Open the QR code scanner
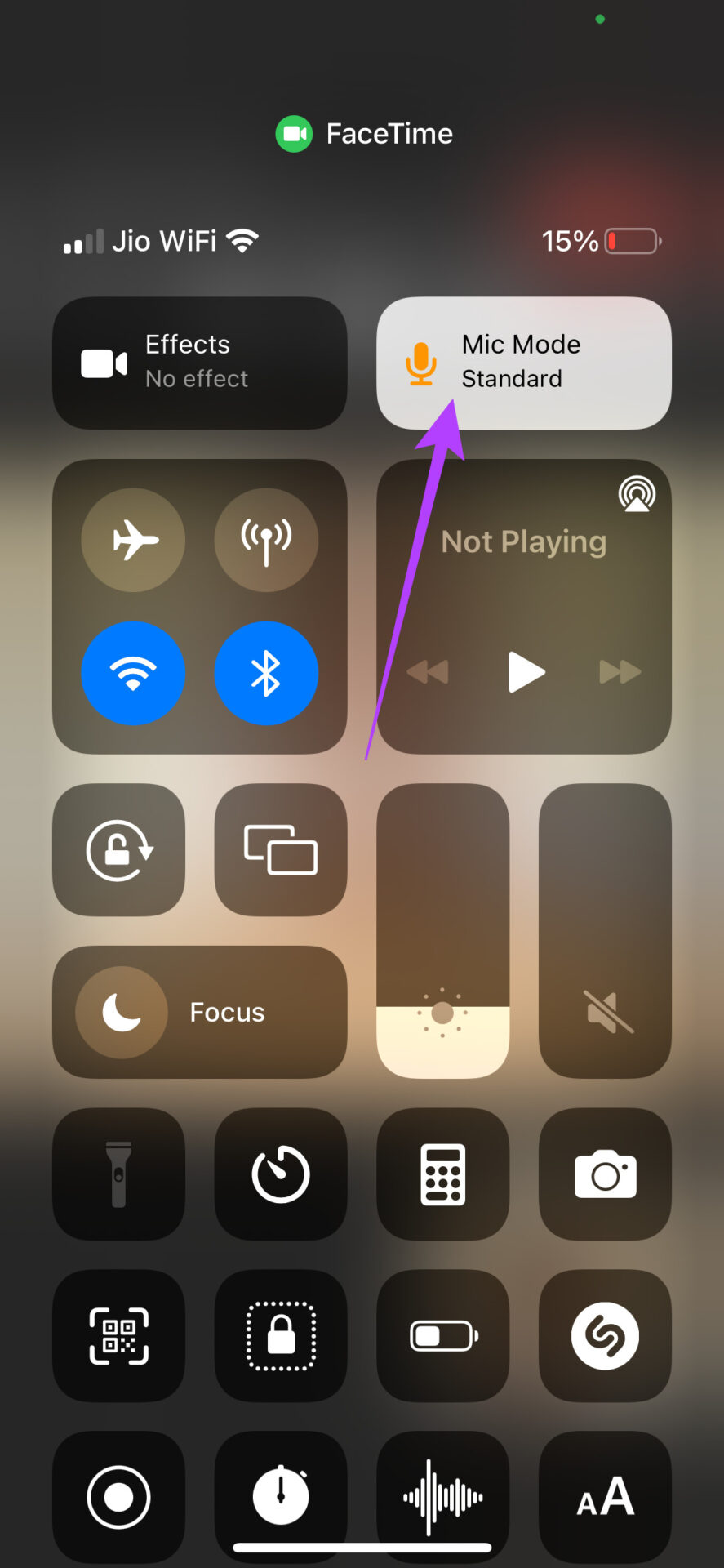Screen dimensions: 724x1568 119,1336
